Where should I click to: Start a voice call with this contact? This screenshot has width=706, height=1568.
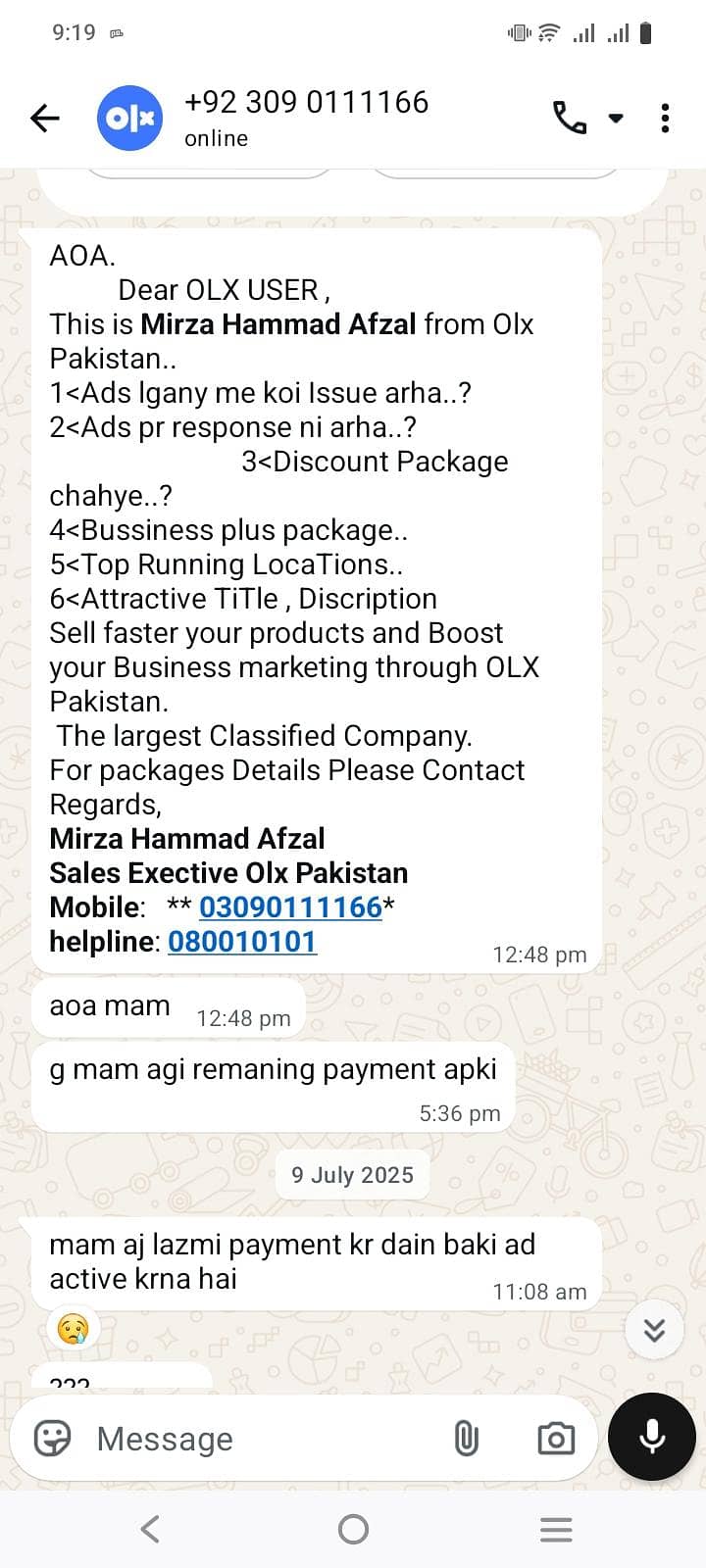pos(570,119)
